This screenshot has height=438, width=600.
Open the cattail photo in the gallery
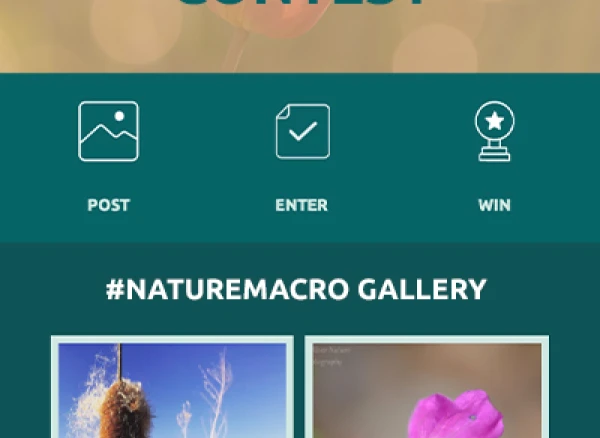(x=172, y=387)
